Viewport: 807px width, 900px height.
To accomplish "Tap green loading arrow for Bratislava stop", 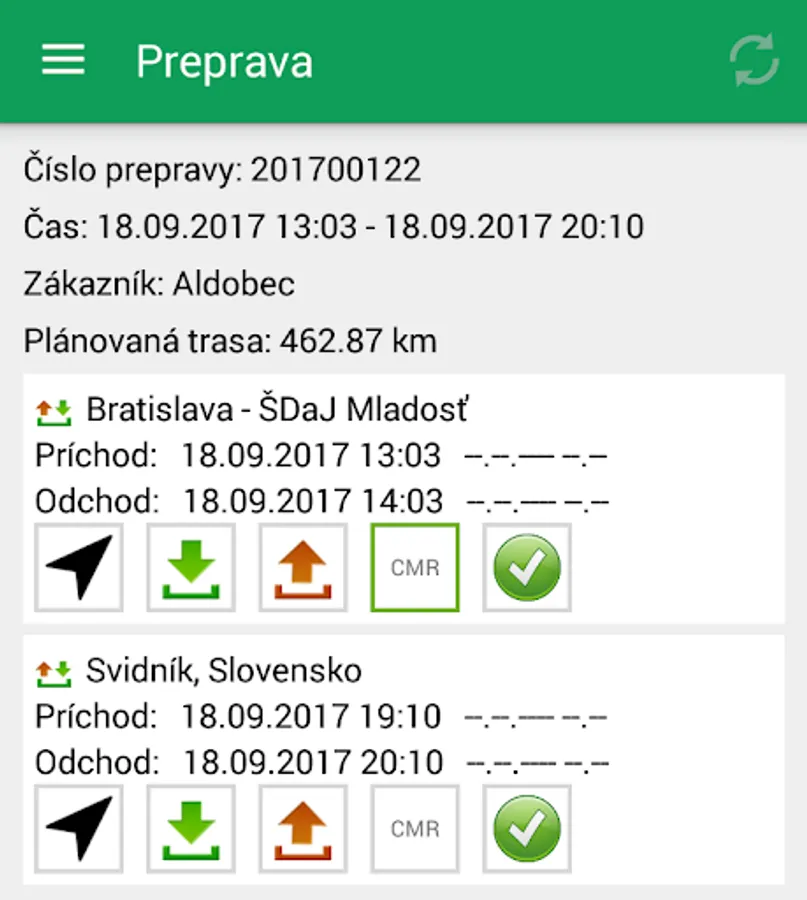I will click(x=191, y=567).
